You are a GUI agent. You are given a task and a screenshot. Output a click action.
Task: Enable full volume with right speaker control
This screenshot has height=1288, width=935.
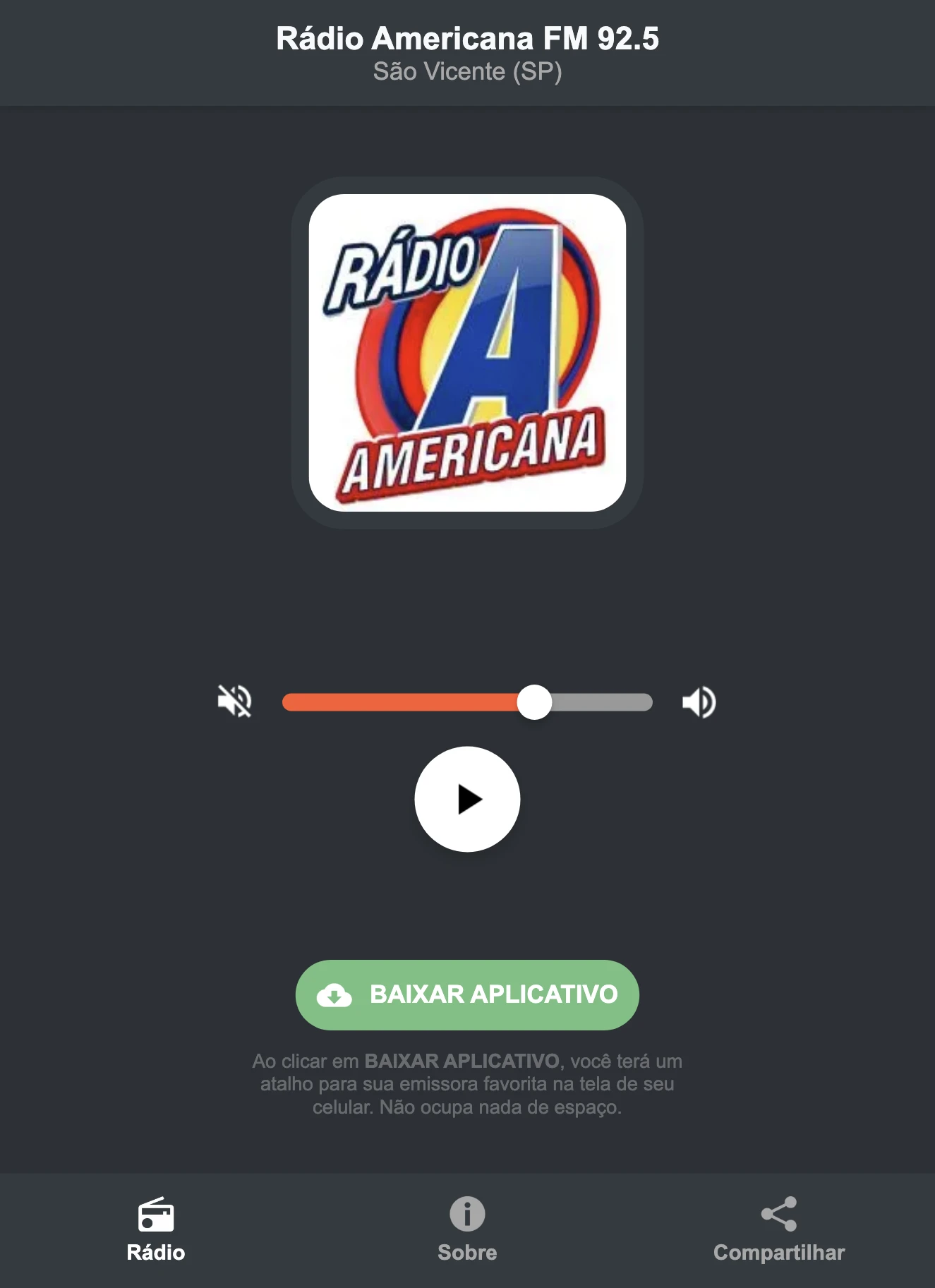pos(699,701)
